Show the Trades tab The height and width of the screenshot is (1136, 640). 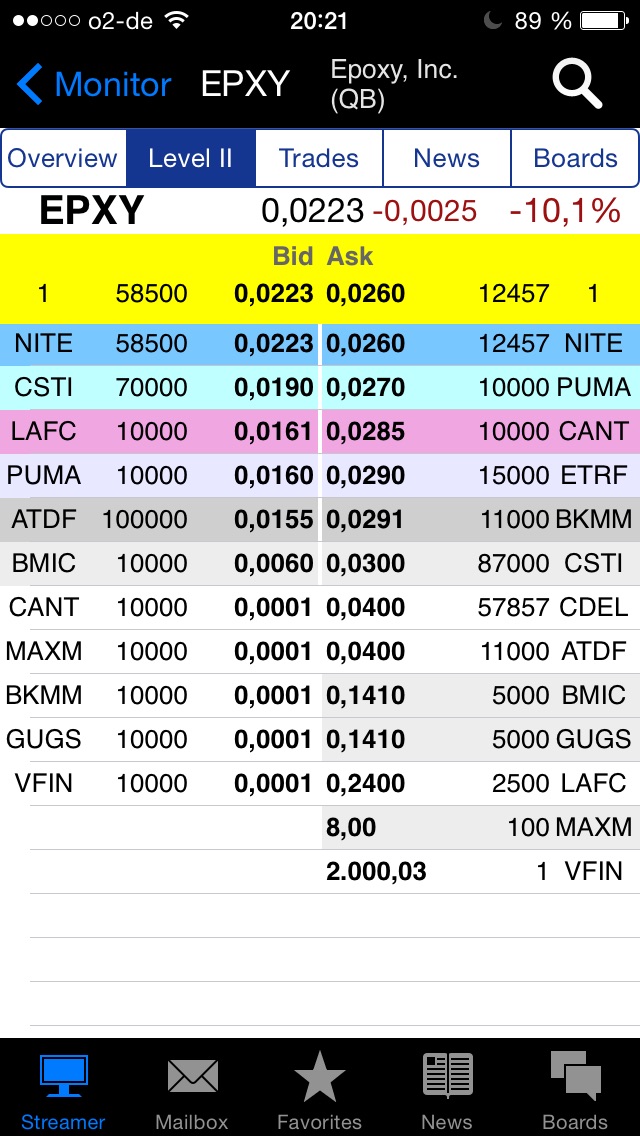319,158
